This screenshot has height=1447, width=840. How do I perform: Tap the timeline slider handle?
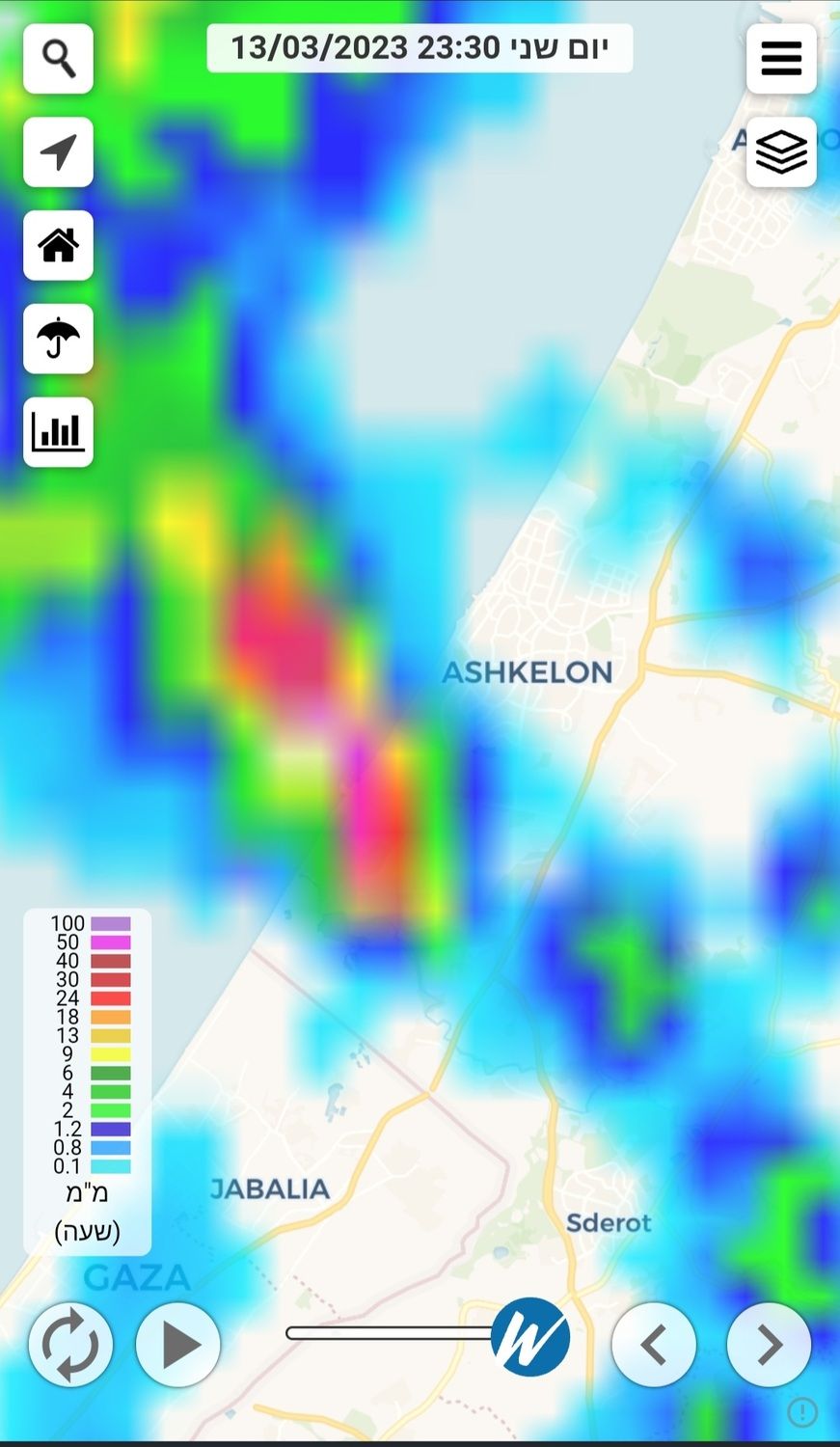pyautogui.click(x=529, y=1337)
